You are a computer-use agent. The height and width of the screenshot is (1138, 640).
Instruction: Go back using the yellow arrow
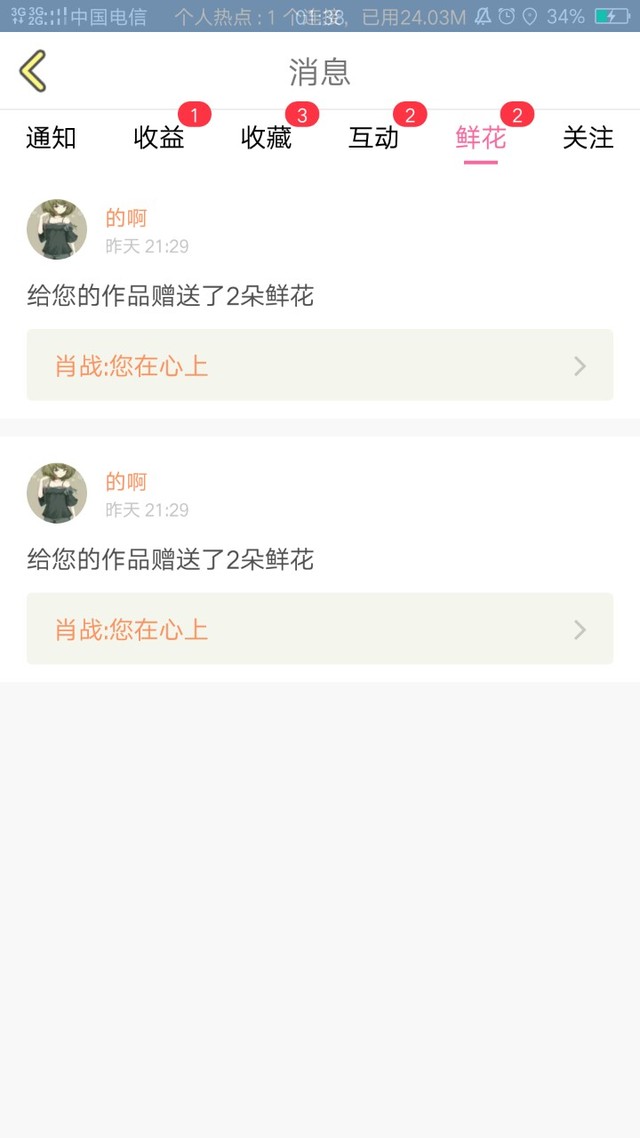(33, 71)
